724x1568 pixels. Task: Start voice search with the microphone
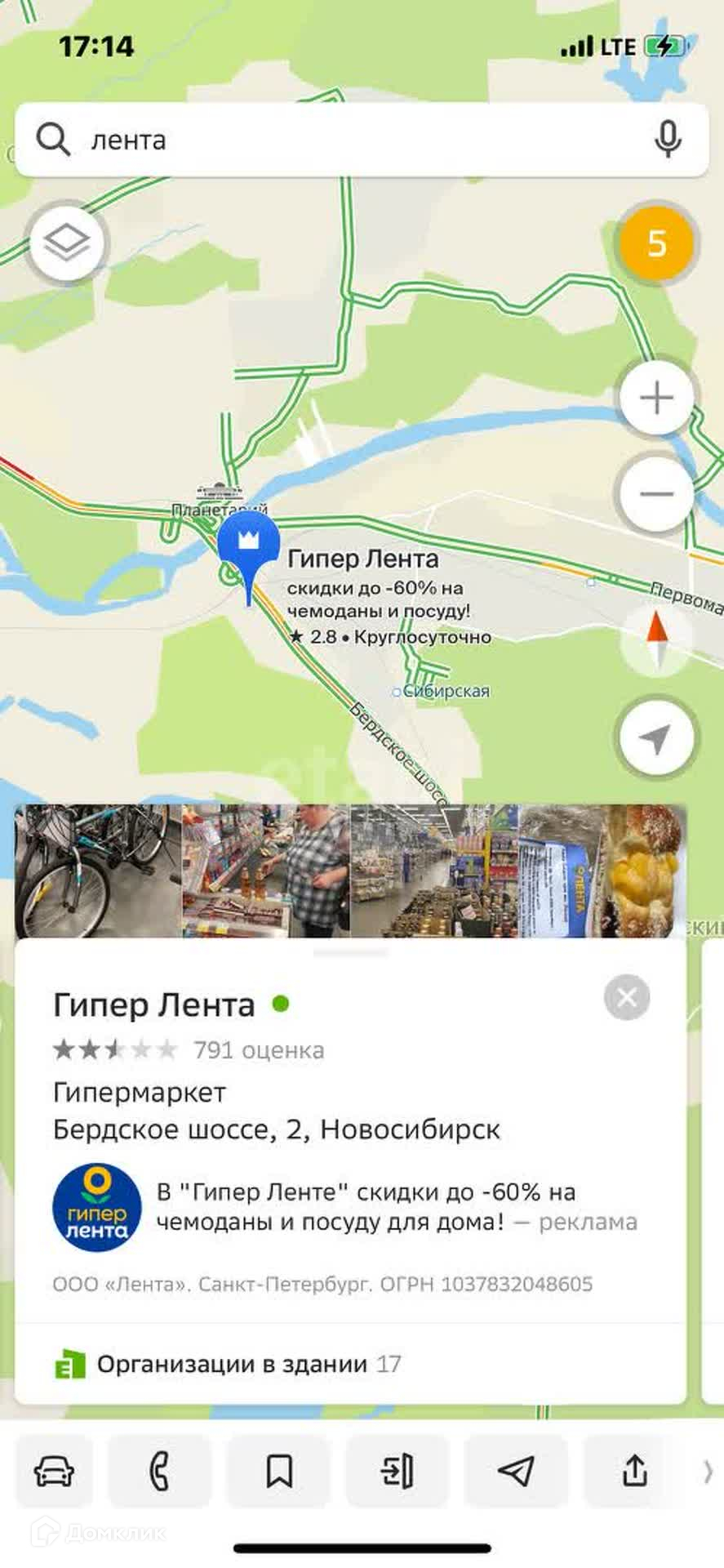click(668, 140)
